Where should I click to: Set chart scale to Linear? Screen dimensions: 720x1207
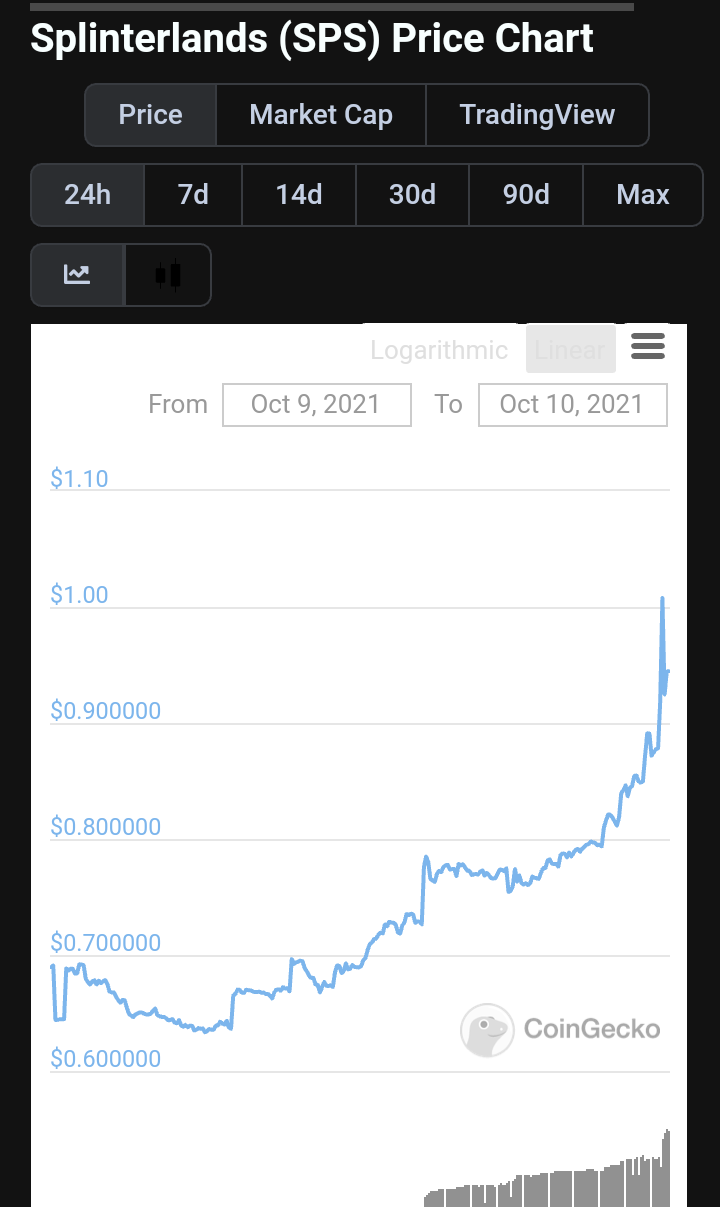[x=570, y=350]
